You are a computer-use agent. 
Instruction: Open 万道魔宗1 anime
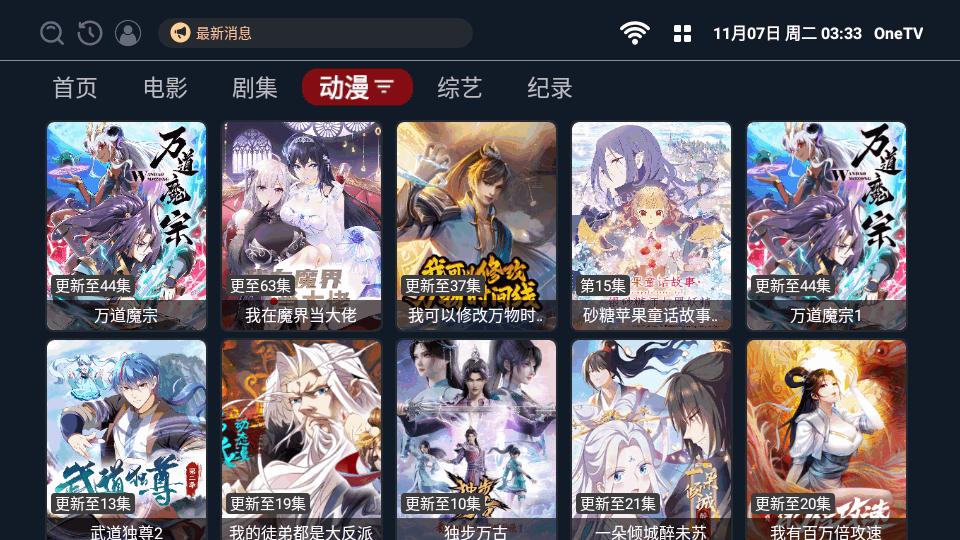[x=826, y=225]
